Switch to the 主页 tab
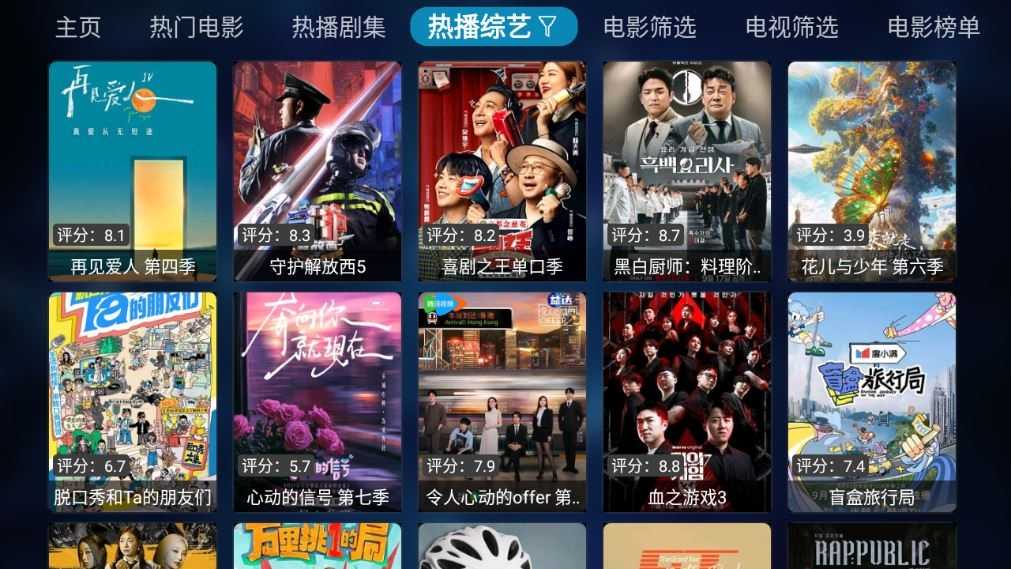The height and width of the screenshot is (569, 1011). (x=78, y=27)
